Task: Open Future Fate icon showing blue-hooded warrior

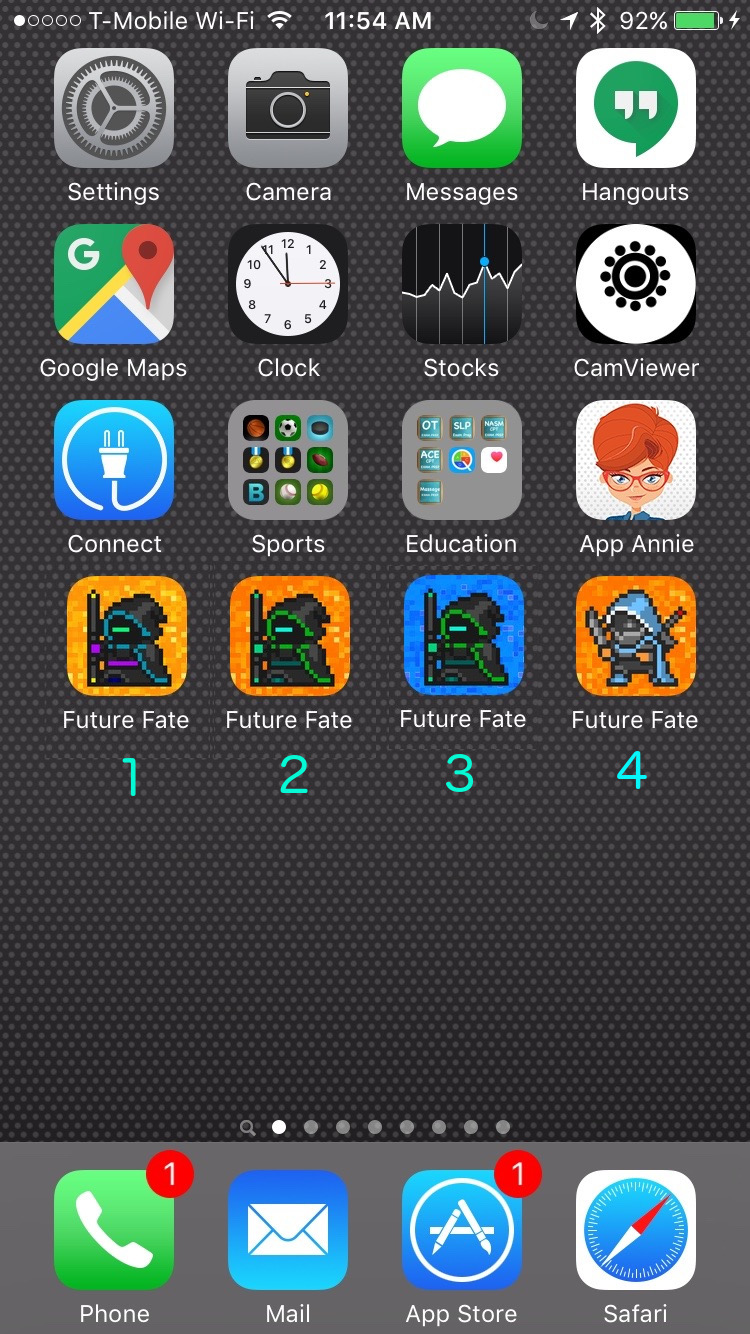Action: 635,636
